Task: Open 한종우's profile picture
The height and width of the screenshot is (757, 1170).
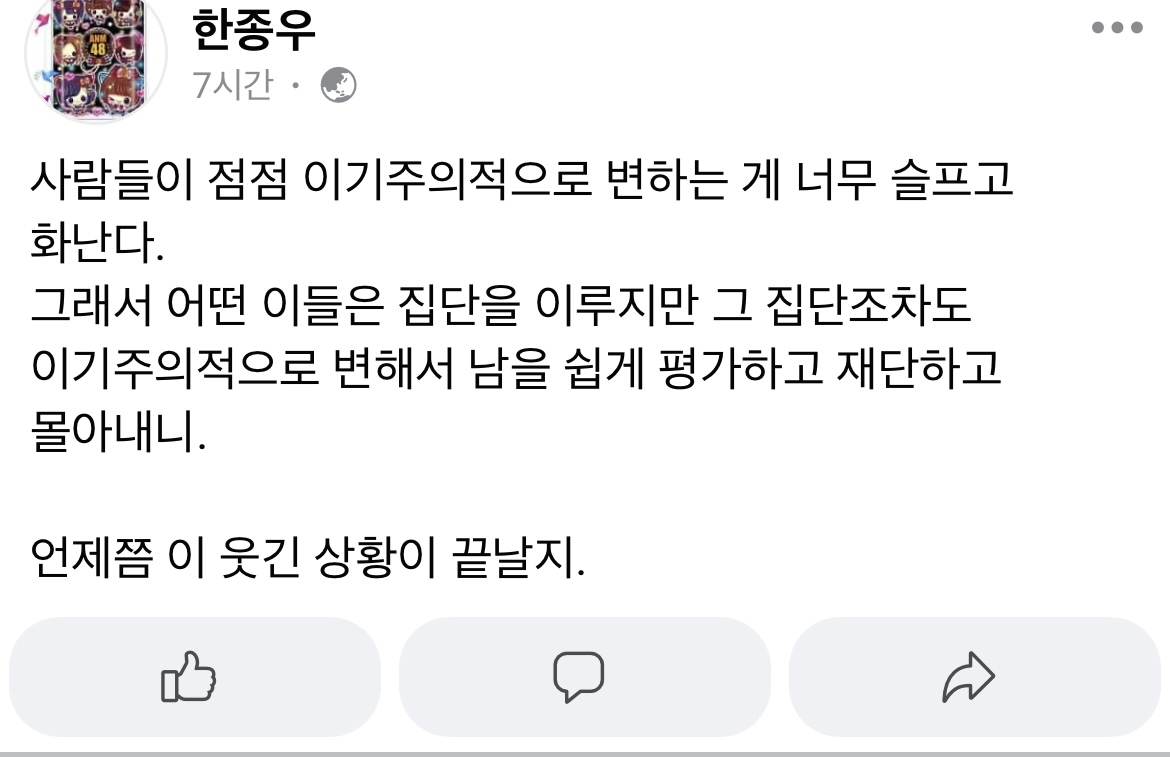Action: click(x=96, y=55)
